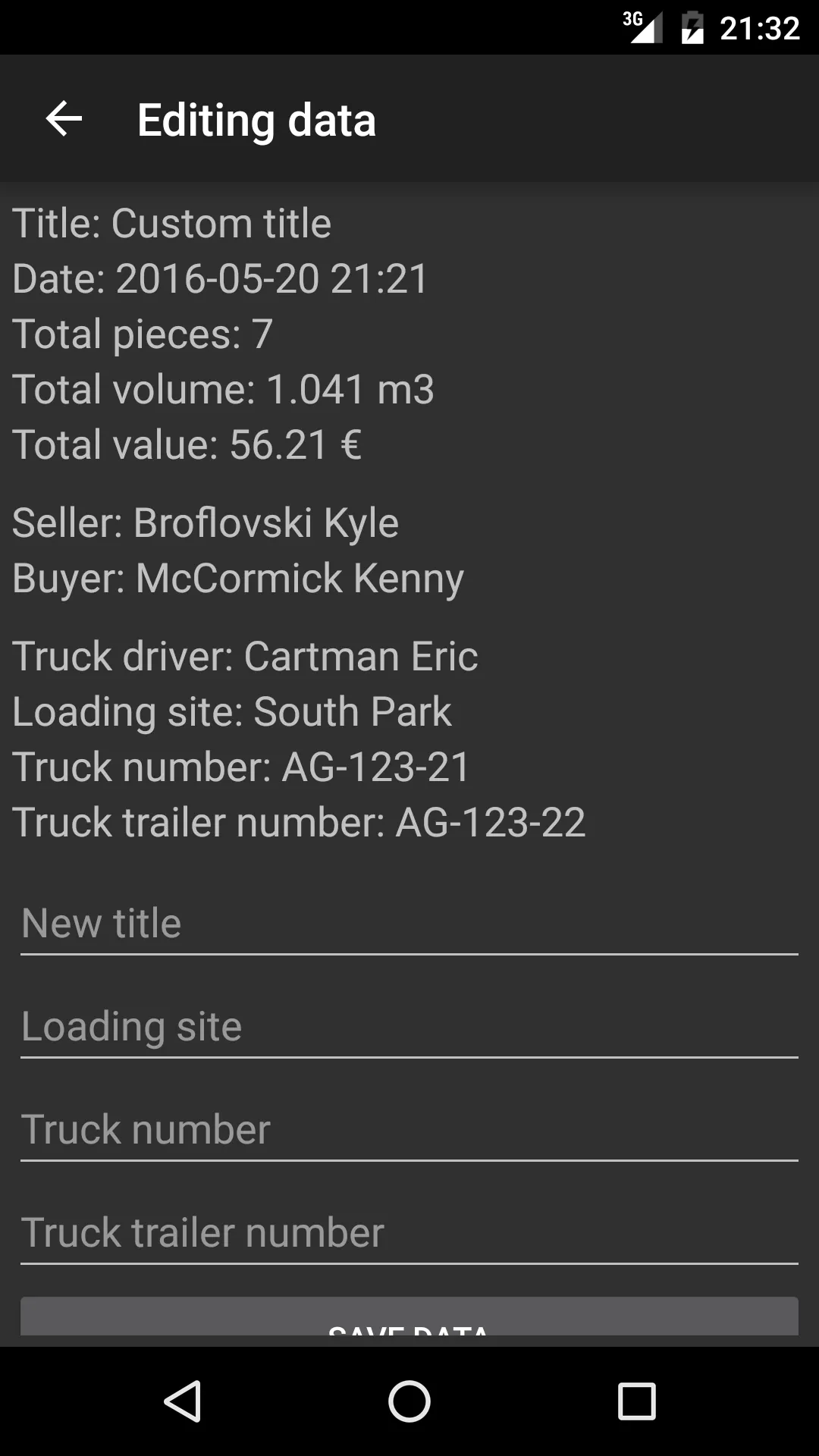Open recent apps from navigation bar
The image size is (819, 1456).
[637, 1401]
